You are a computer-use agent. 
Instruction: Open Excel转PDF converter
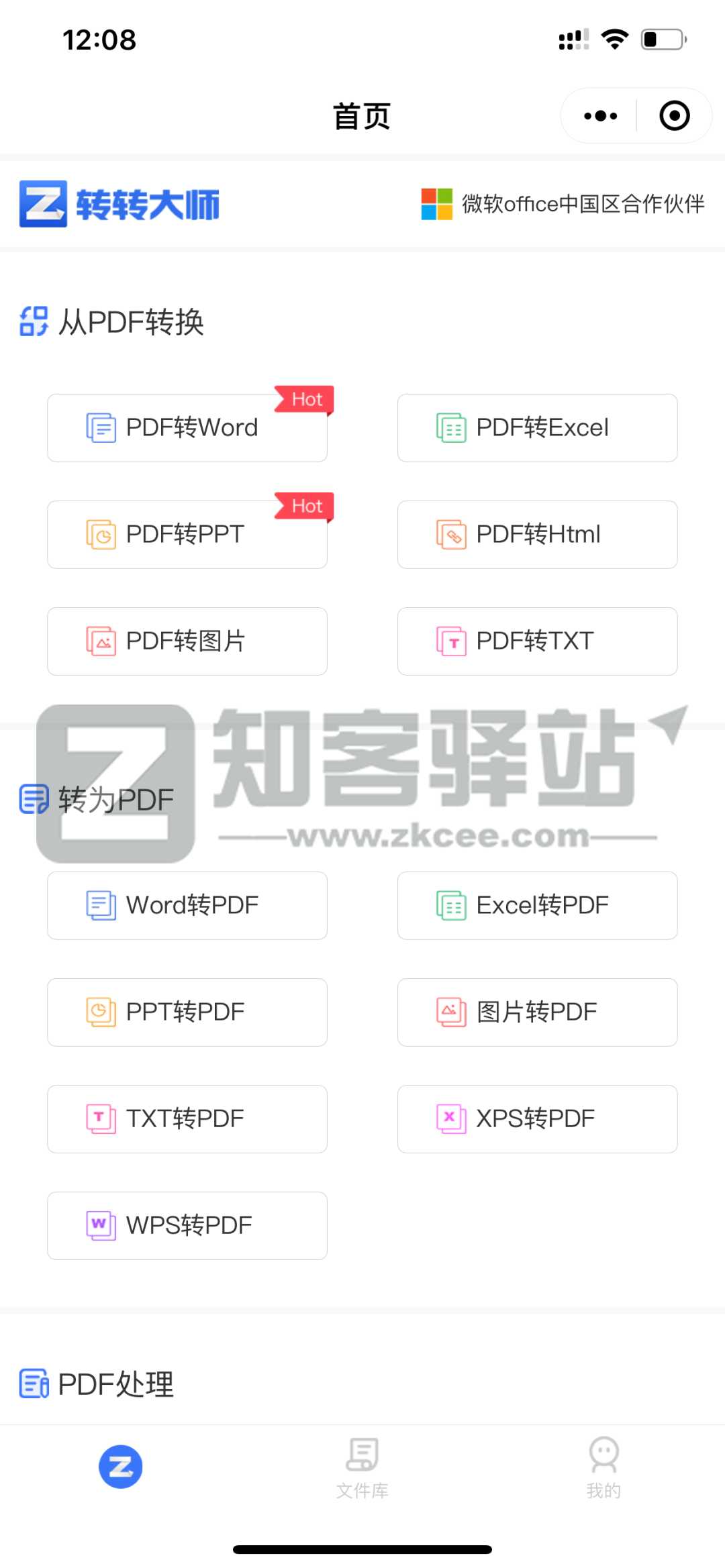click(537, 906)
